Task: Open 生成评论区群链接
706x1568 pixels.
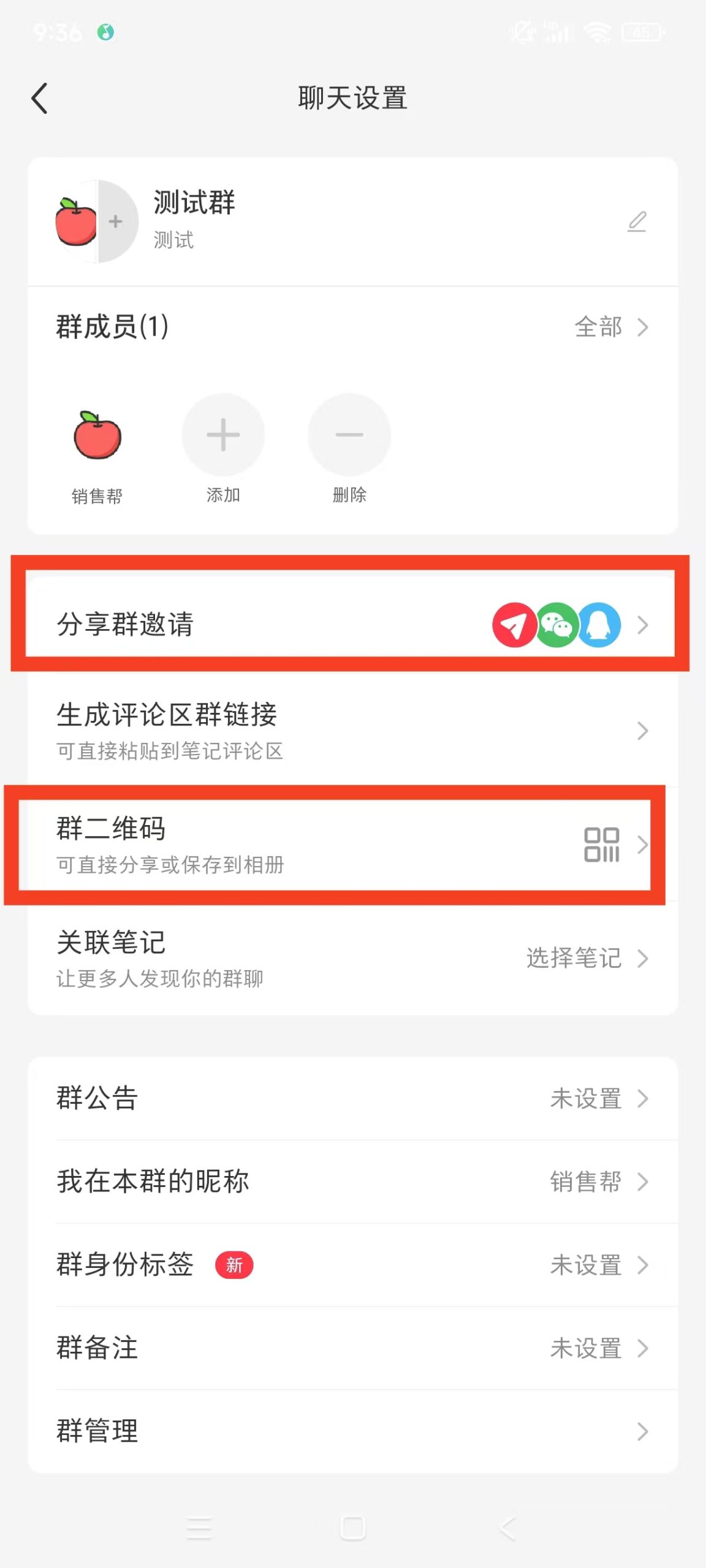Action: click(352, 730)
